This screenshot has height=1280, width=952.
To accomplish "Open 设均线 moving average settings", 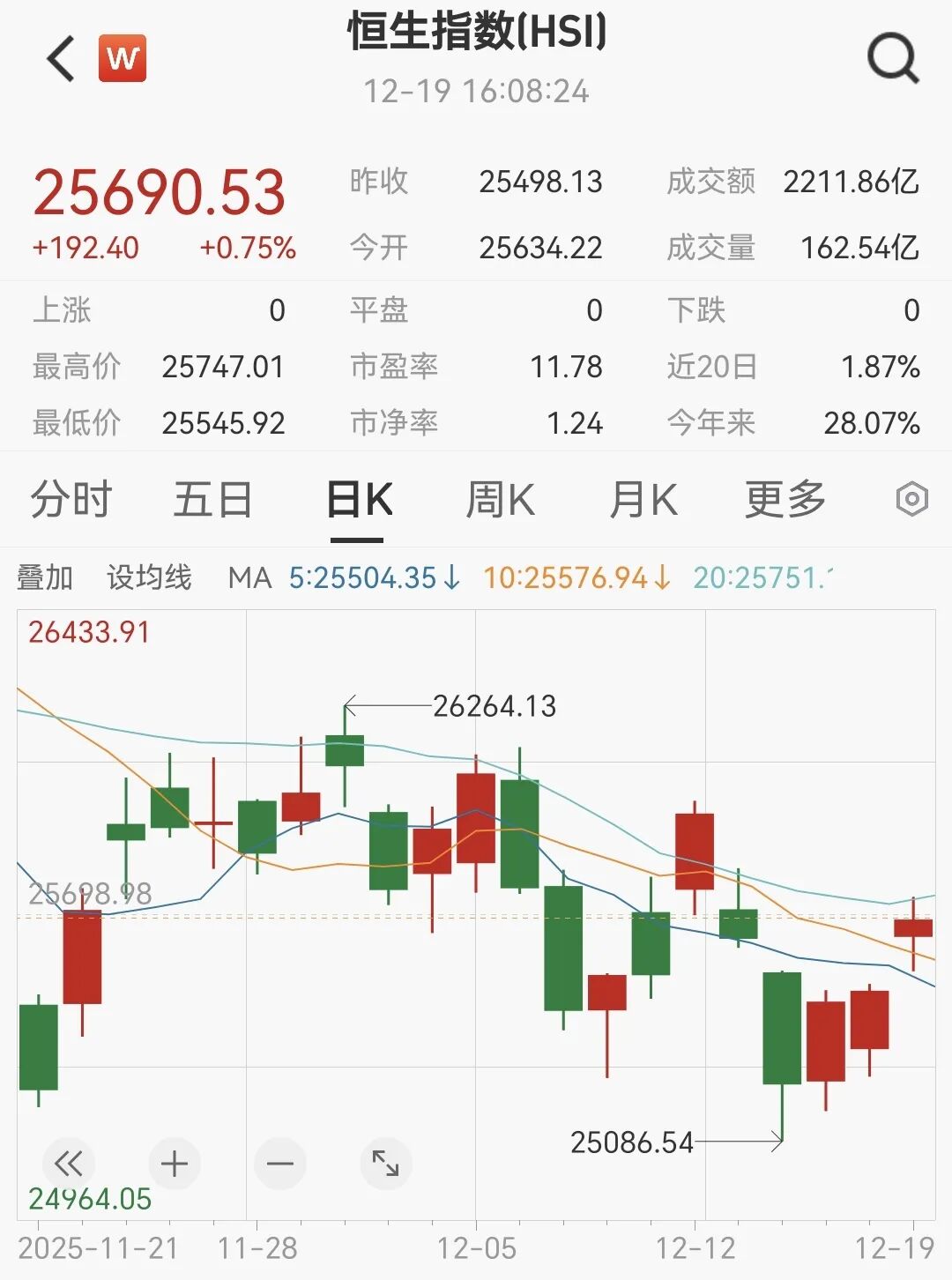I will (149, 577).
